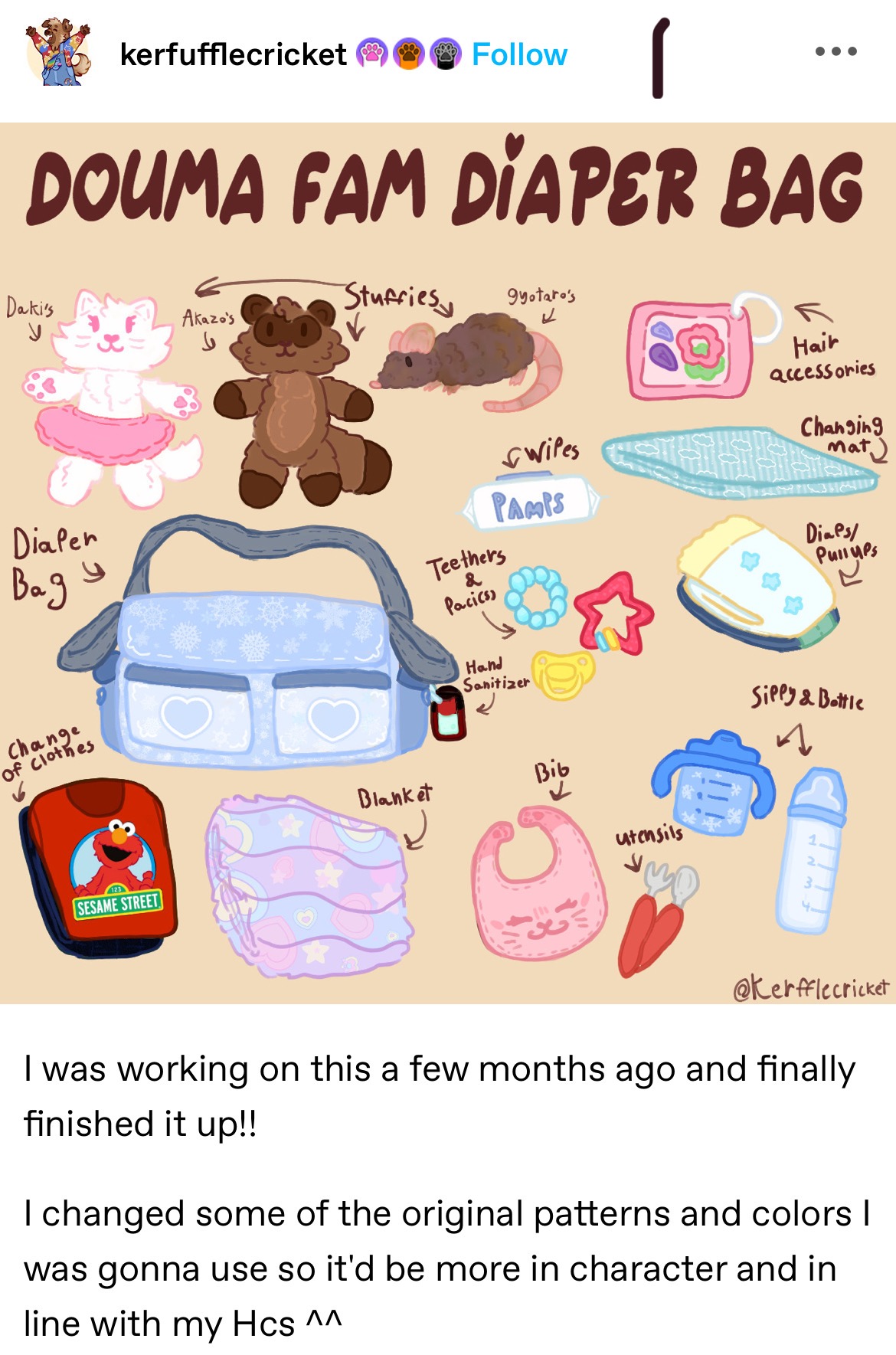896x1355 pixels.
Task: Open the post overflow menu
Action: coord(836,51)
